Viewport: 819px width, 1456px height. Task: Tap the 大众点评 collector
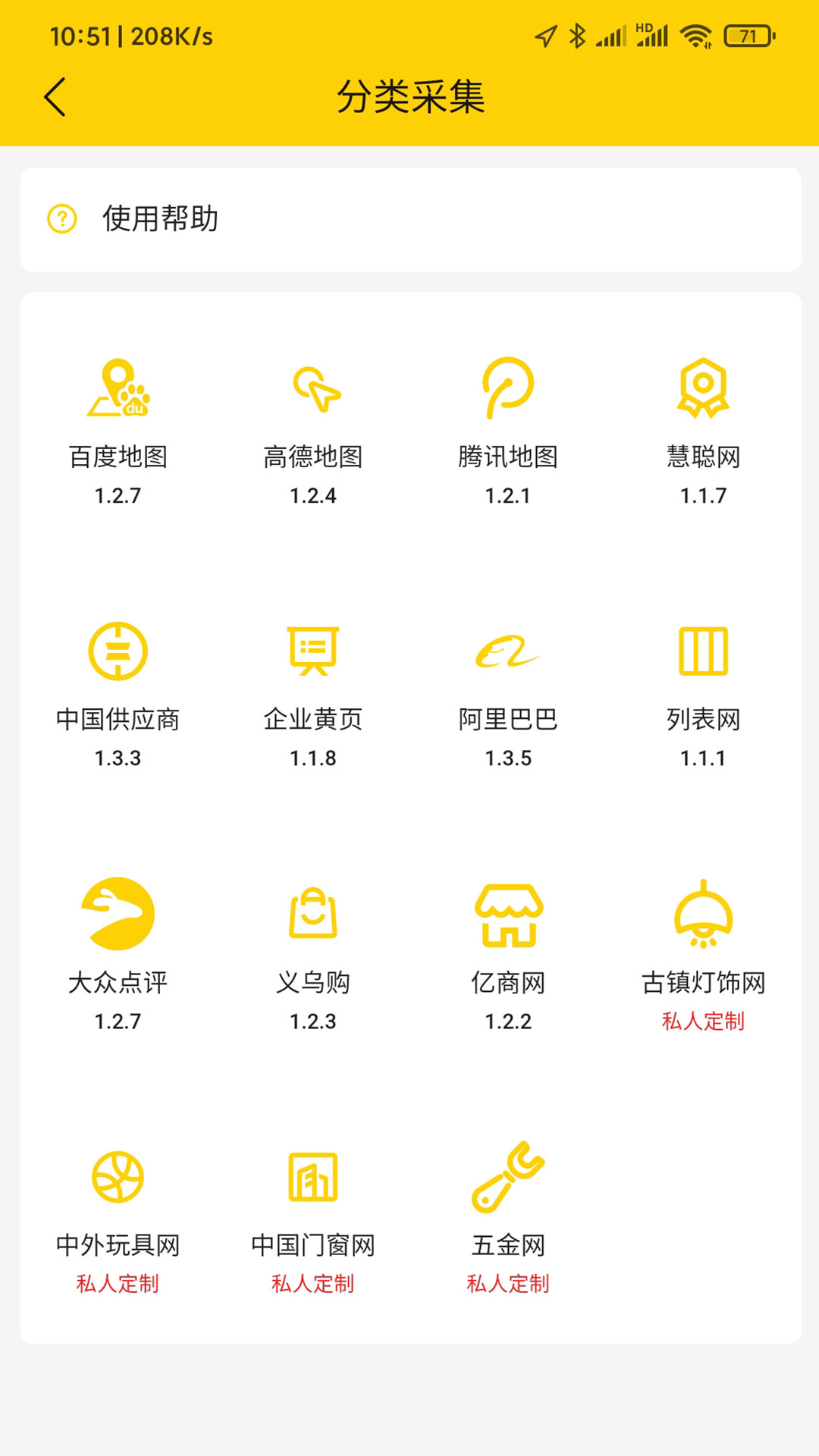[x=118, y=954]
